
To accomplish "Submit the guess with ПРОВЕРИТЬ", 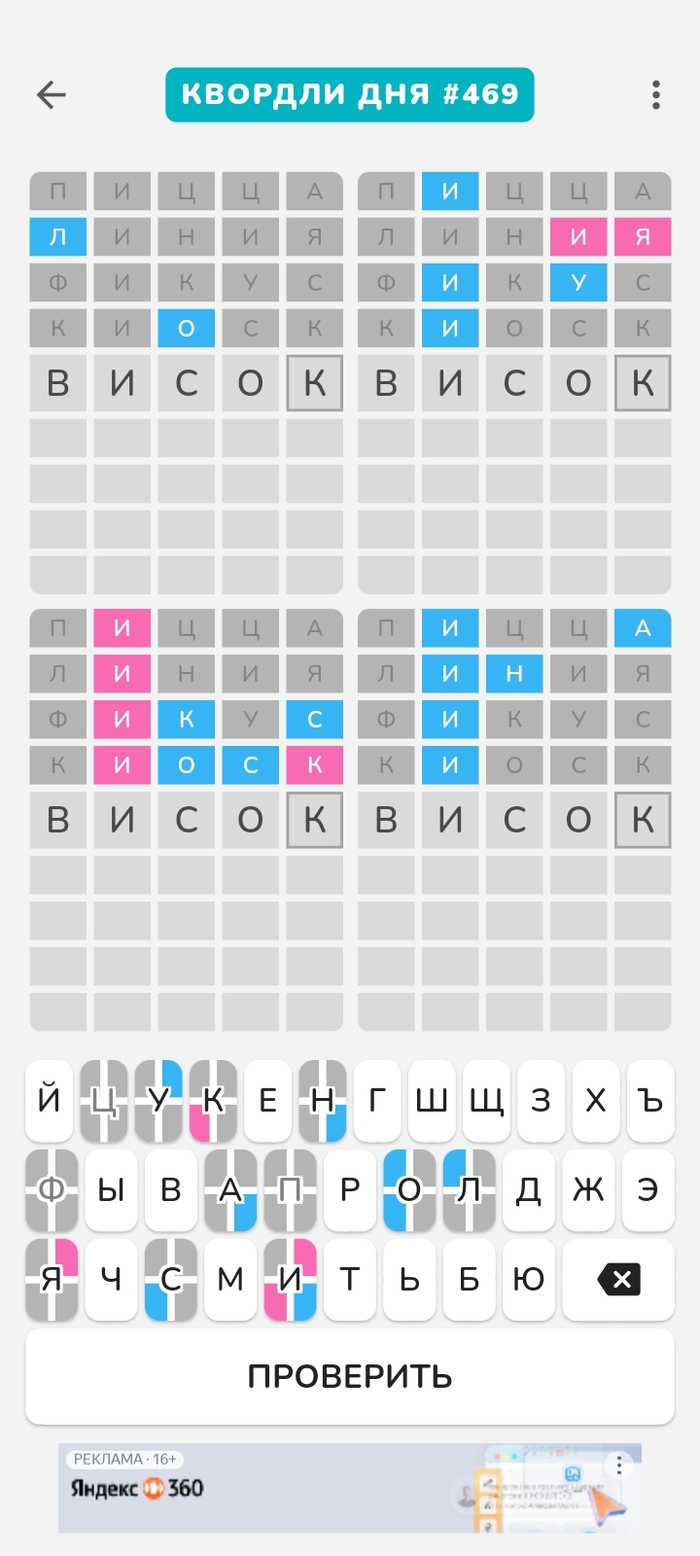I will [350, 1376].
